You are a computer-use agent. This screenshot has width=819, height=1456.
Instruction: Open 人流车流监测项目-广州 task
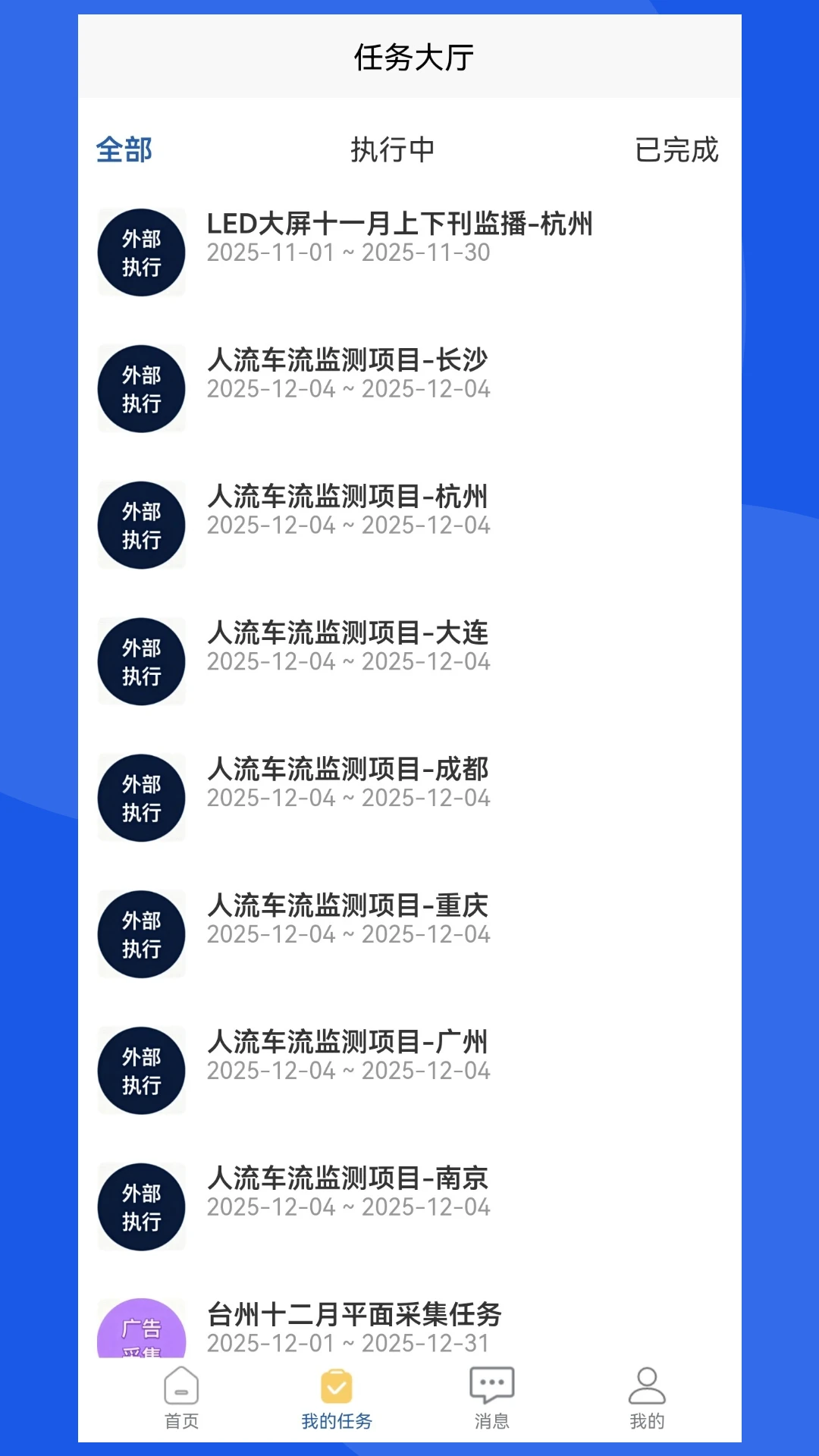[x=348, y=1056]
